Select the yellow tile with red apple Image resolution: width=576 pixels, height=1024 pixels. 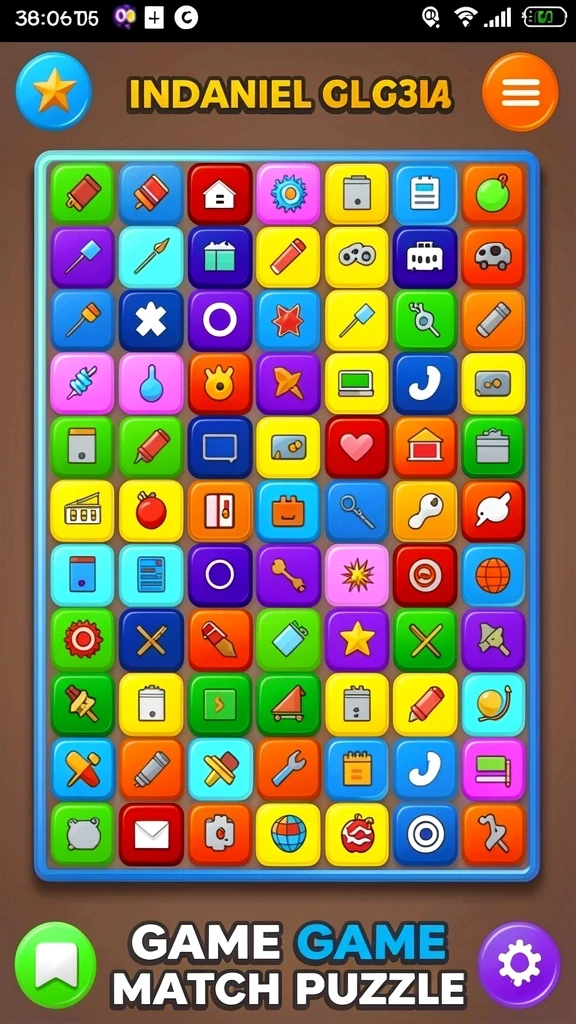pos(151,511)
